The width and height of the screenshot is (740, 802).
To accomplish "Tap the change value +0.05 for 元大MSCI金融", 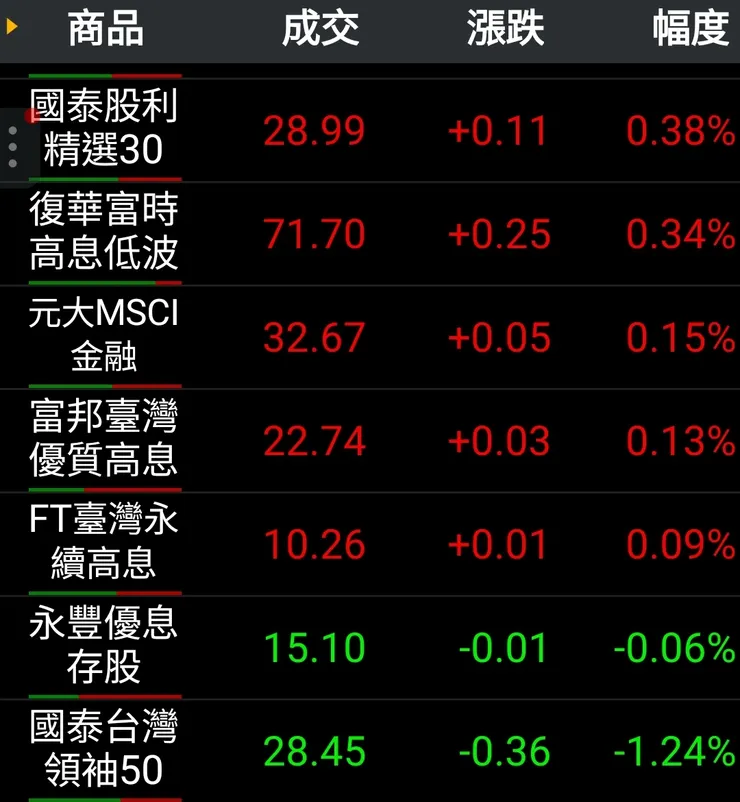I will pyautogui.click(x=499, y=340).
